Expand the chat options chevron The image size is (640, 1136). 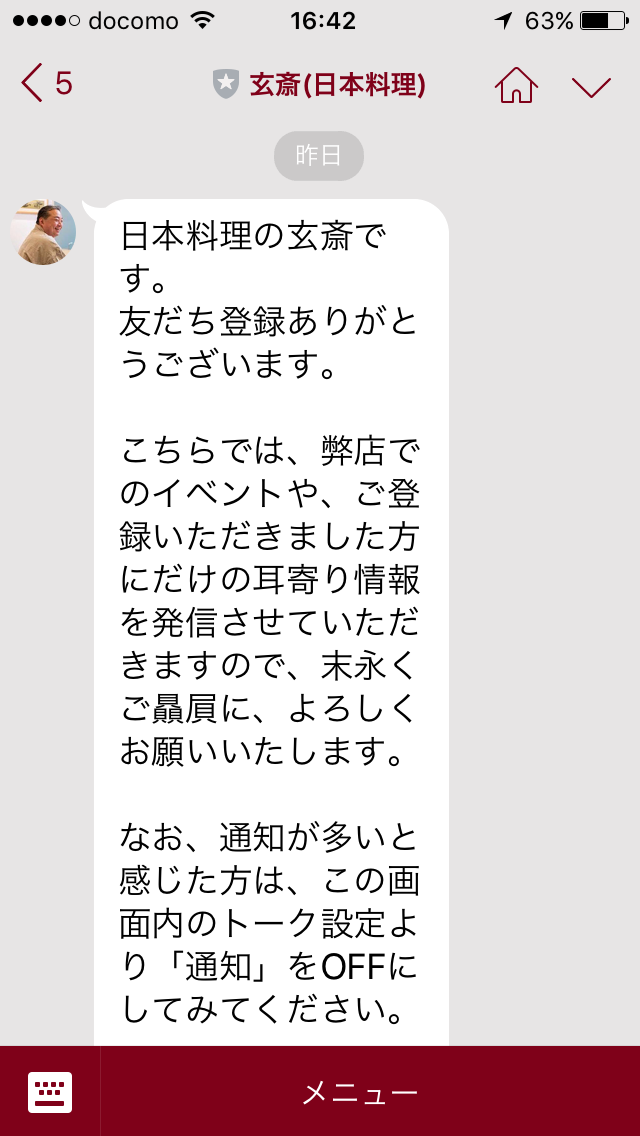pyautogui.click(x=591, y=87)
